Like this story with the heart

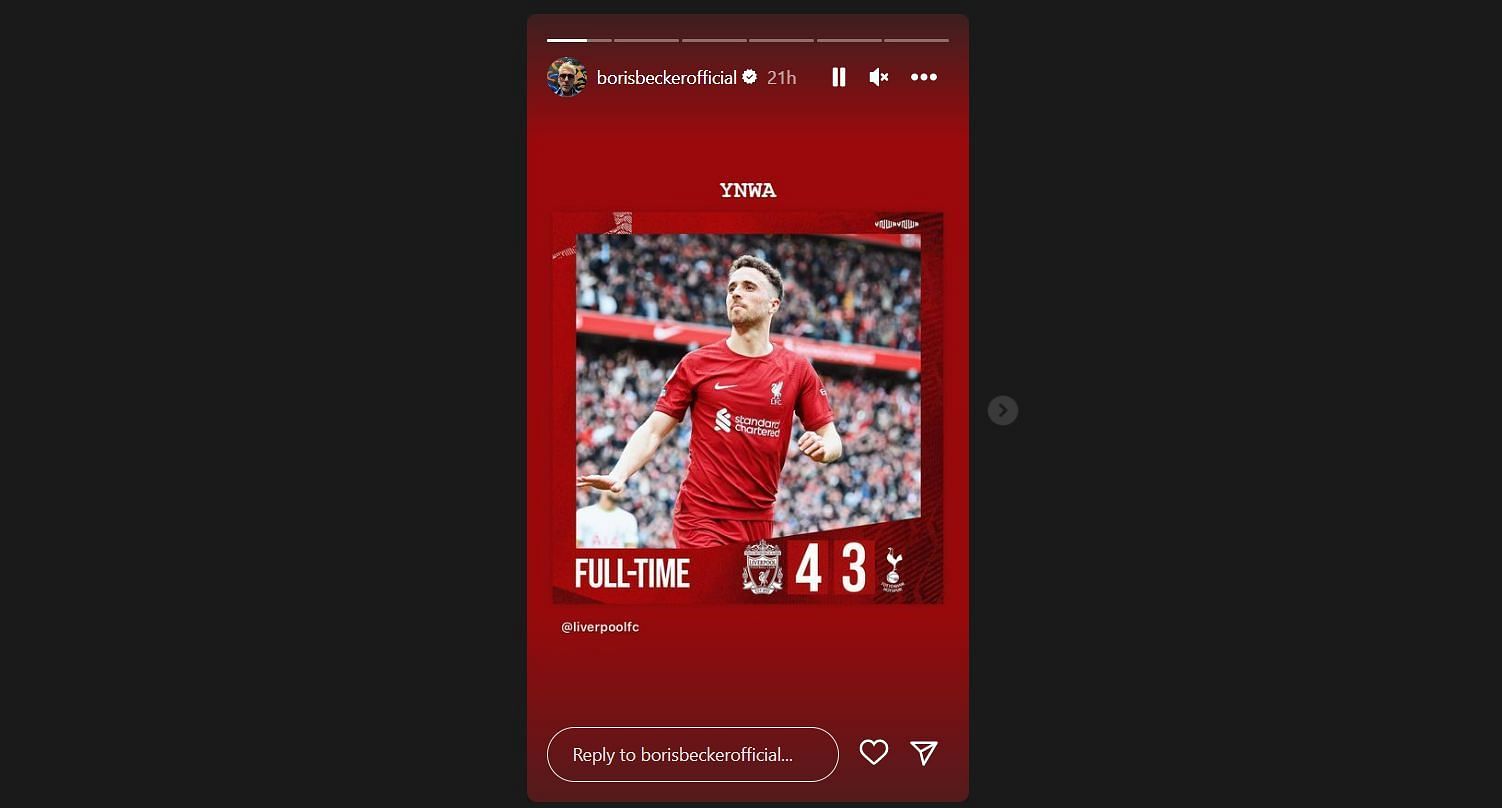tap(874, 753)
